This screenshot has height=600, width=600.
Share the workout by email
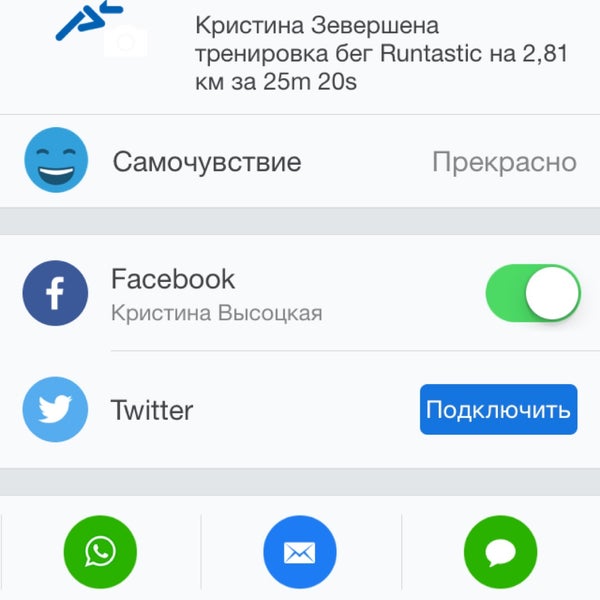[300, 551]
